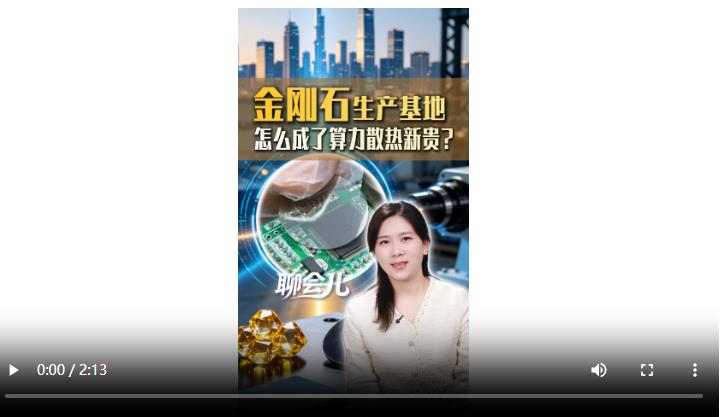720x417 pixels.
Task: Play the video
Action: (x=14, y=370)
